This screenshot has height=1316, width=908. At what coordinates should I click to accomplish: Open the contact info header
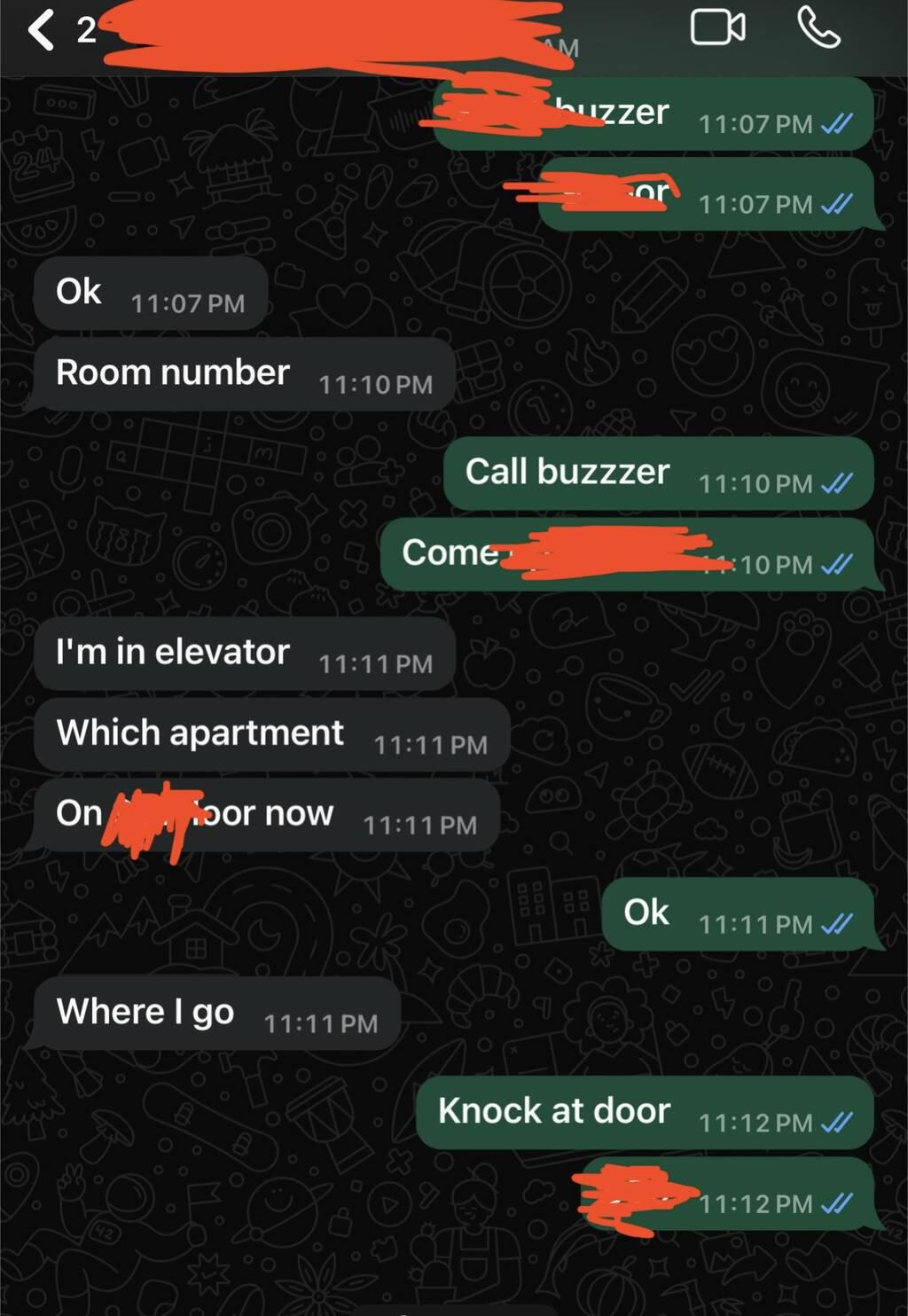337,35
